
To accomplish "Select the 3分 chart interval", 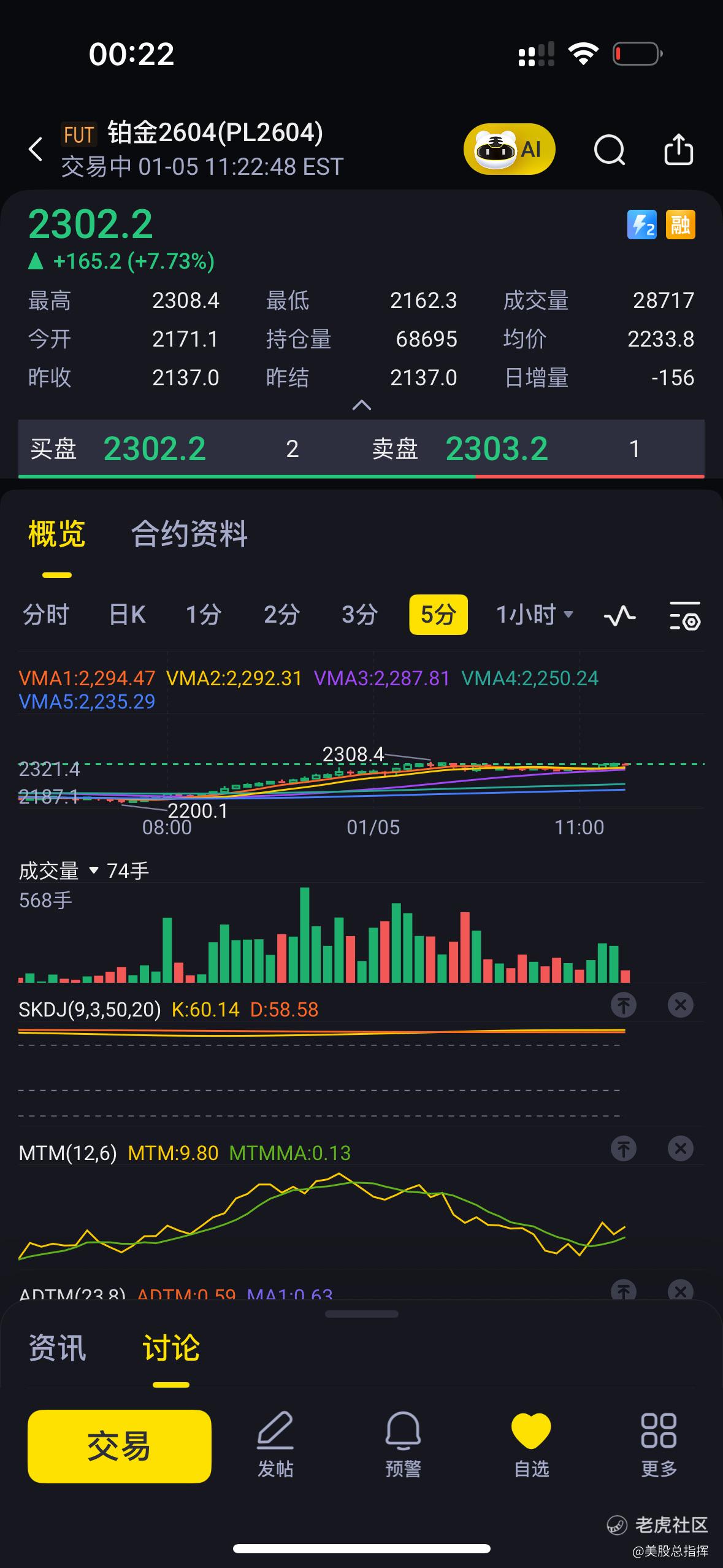I will 359,614.
